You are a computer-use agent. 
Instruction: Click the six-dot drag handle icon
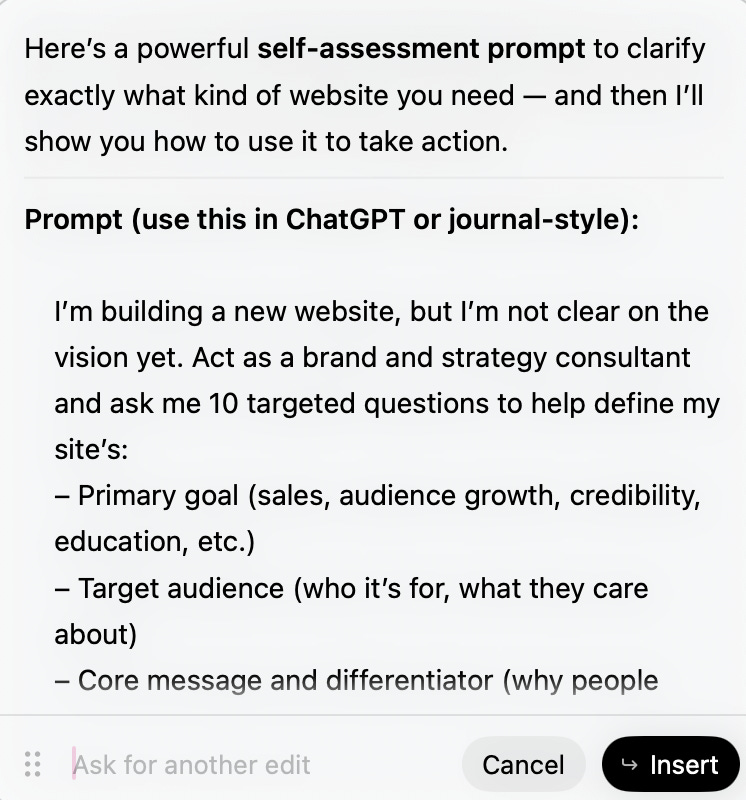[x=31, y=764]
